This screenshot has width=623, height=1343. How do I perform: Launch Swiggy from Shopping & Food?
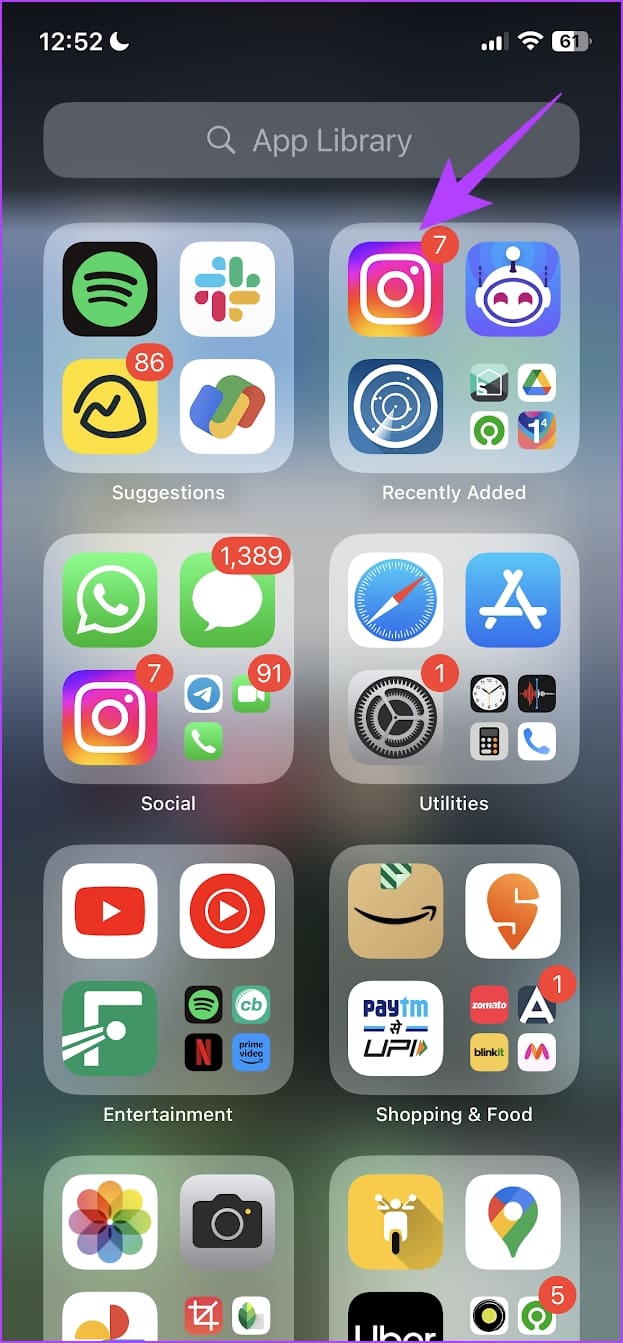pyautogui.click(x=513, y=911)
